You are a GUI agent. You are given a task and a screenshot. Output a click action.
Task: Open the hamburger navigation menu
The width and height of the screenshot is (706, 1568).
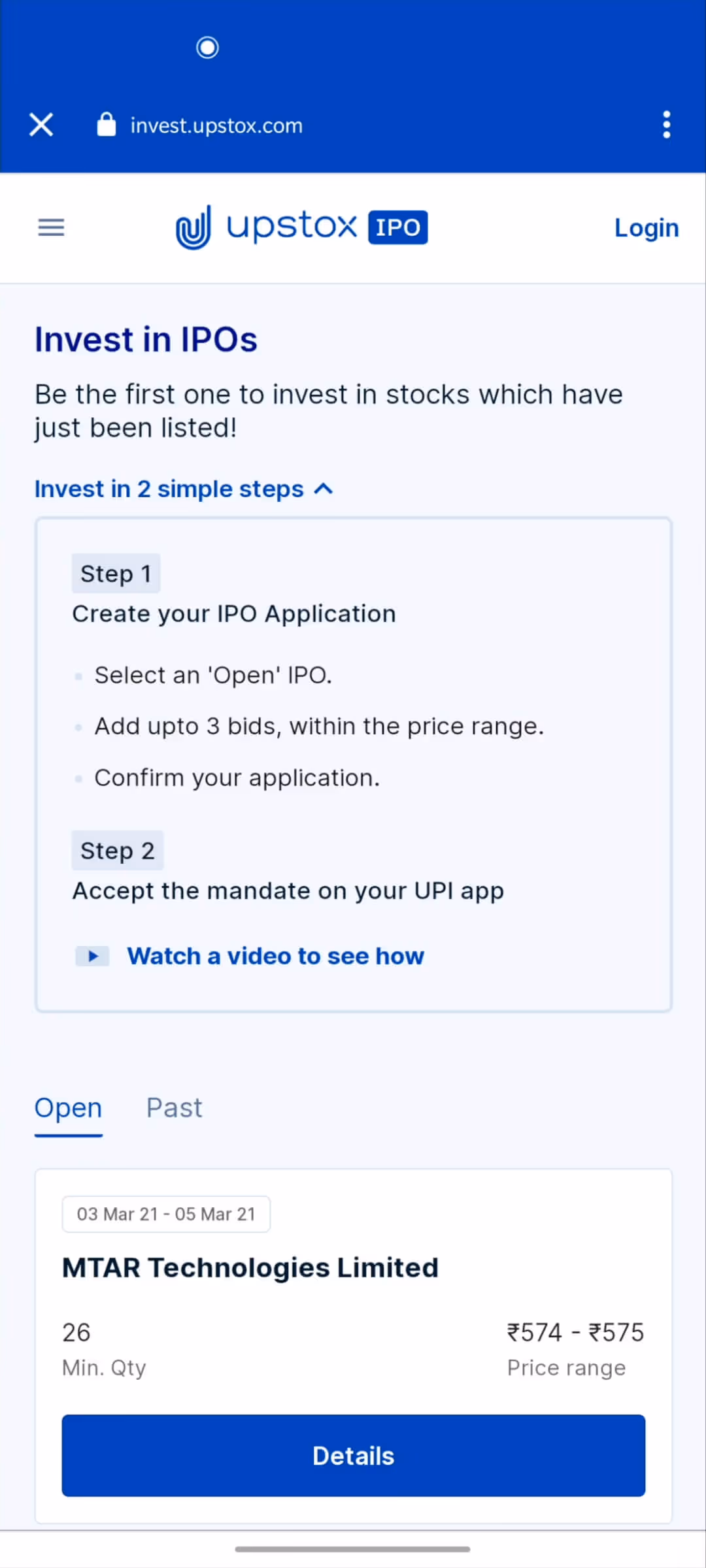(x=51, y=227)
